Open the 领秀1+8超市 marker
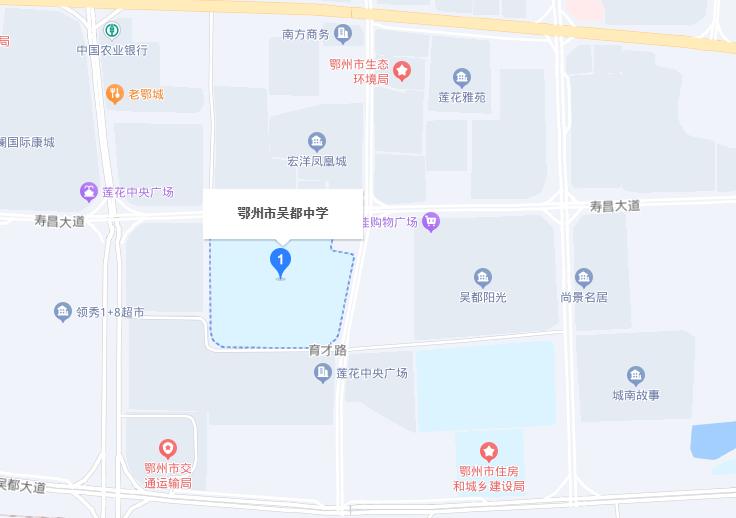Viewport: 736px width, 518px height. click(63, 312)
